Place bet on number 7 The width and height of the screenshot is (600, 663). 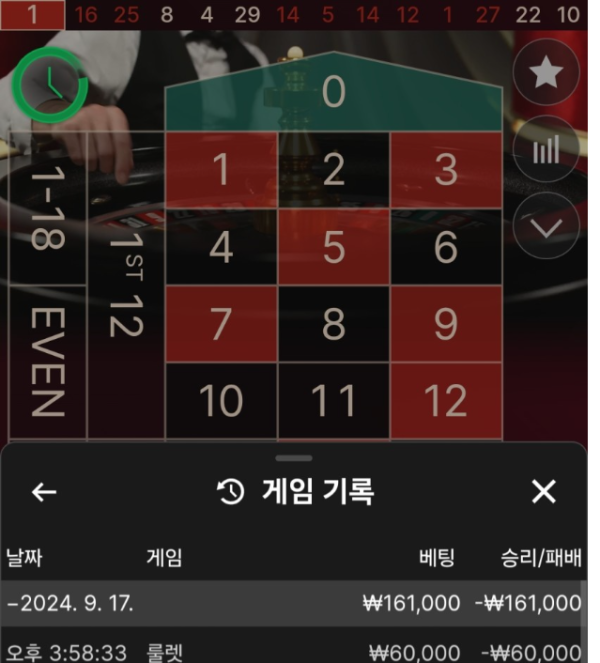point(220,324)
